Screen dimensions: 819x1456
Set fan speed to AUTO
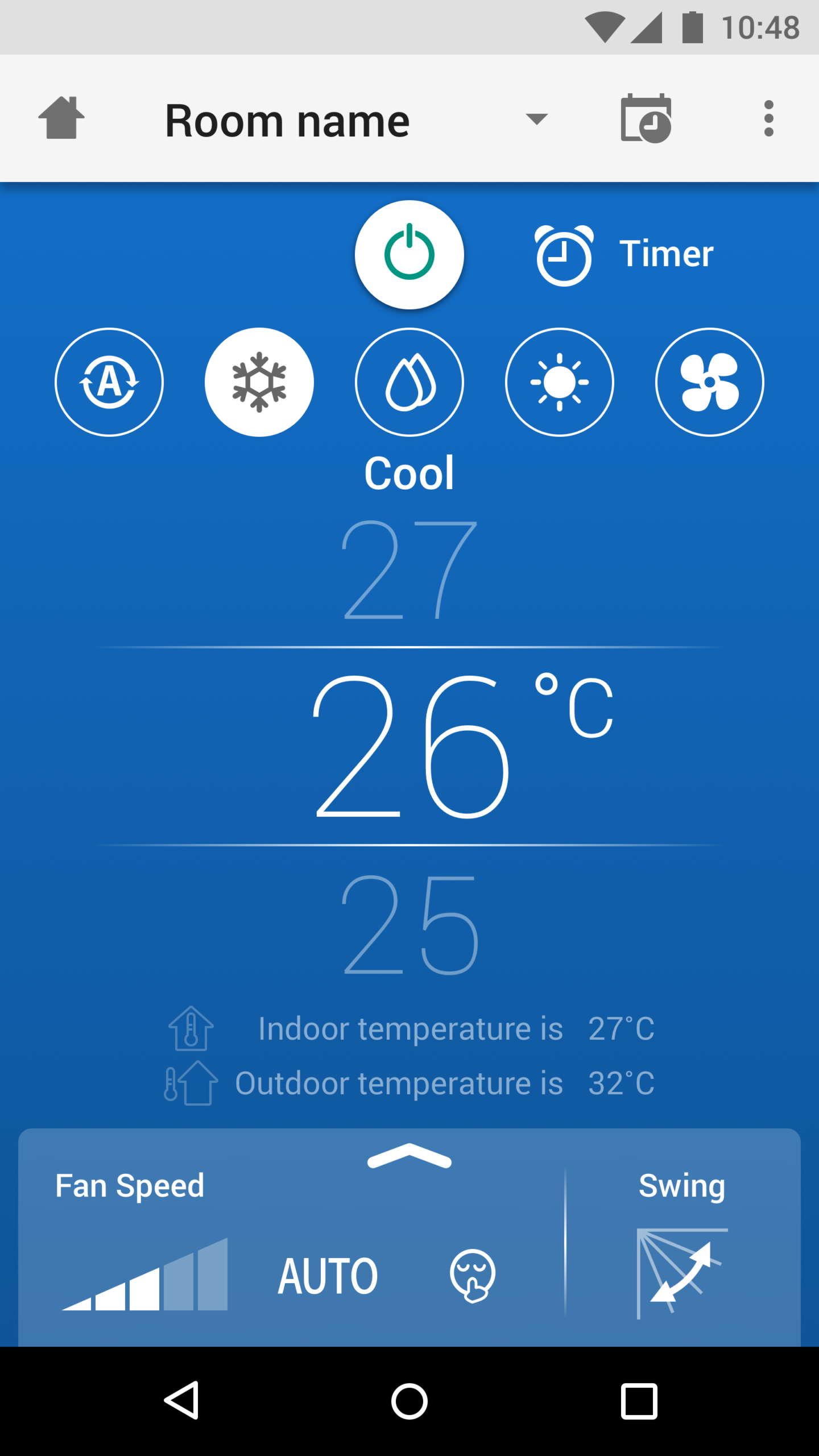point(328,1276)
